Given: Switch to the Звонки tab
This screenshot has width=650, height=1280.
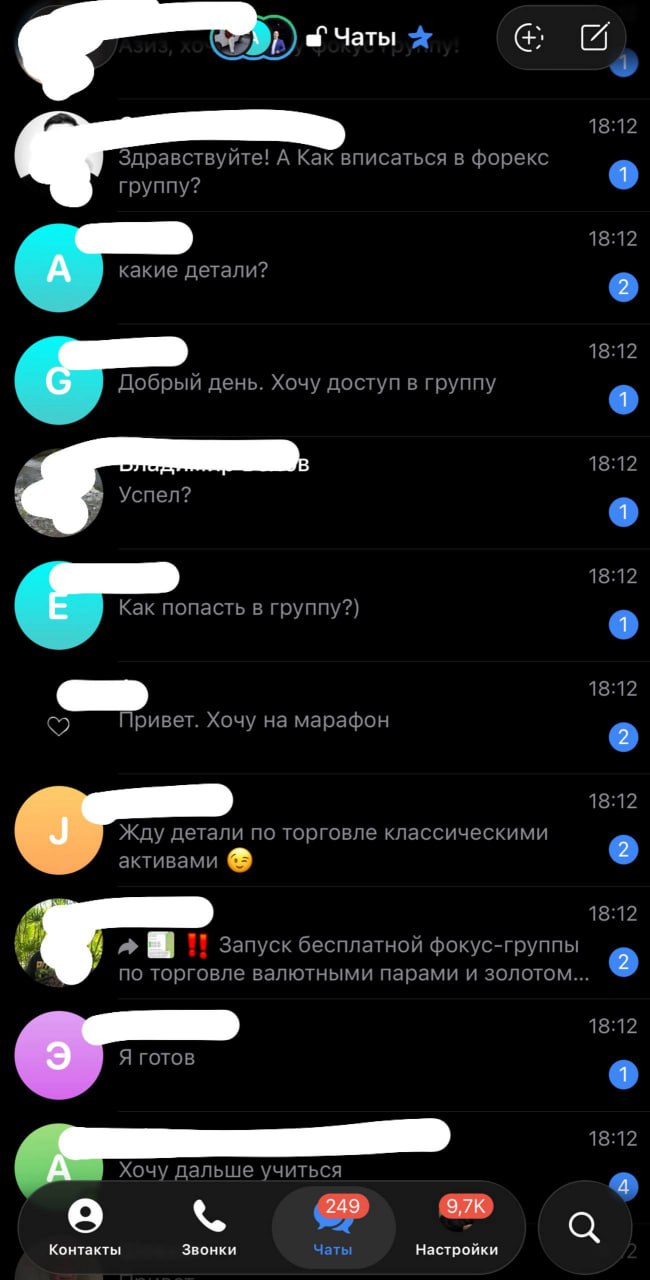Looking at the screenshot, I should (x=209, y=1226).
